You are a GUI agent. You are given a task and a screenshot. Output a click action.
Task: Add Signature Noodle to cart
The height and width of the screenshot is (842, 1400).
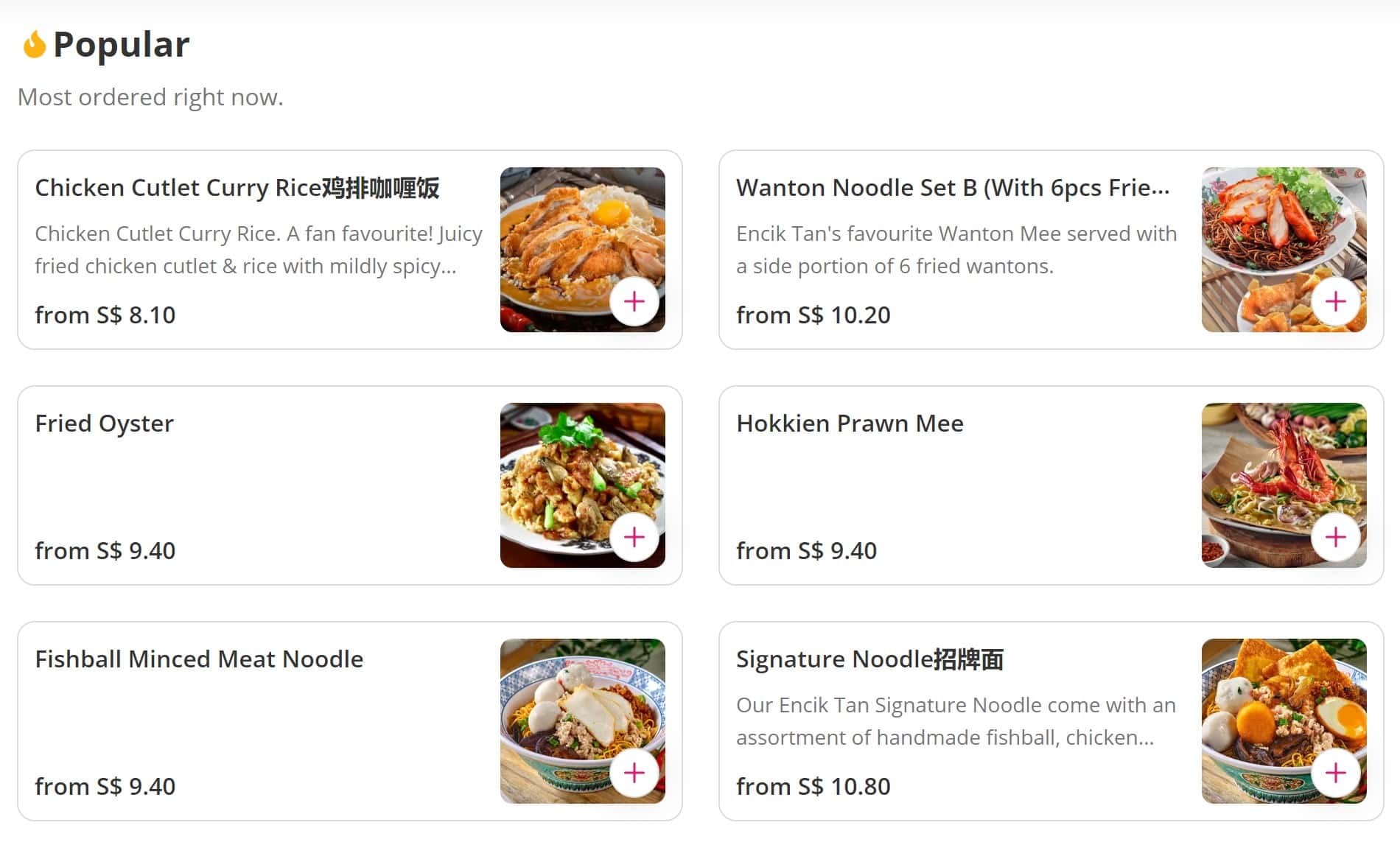pyautogui.click(x=1335, y=773)
